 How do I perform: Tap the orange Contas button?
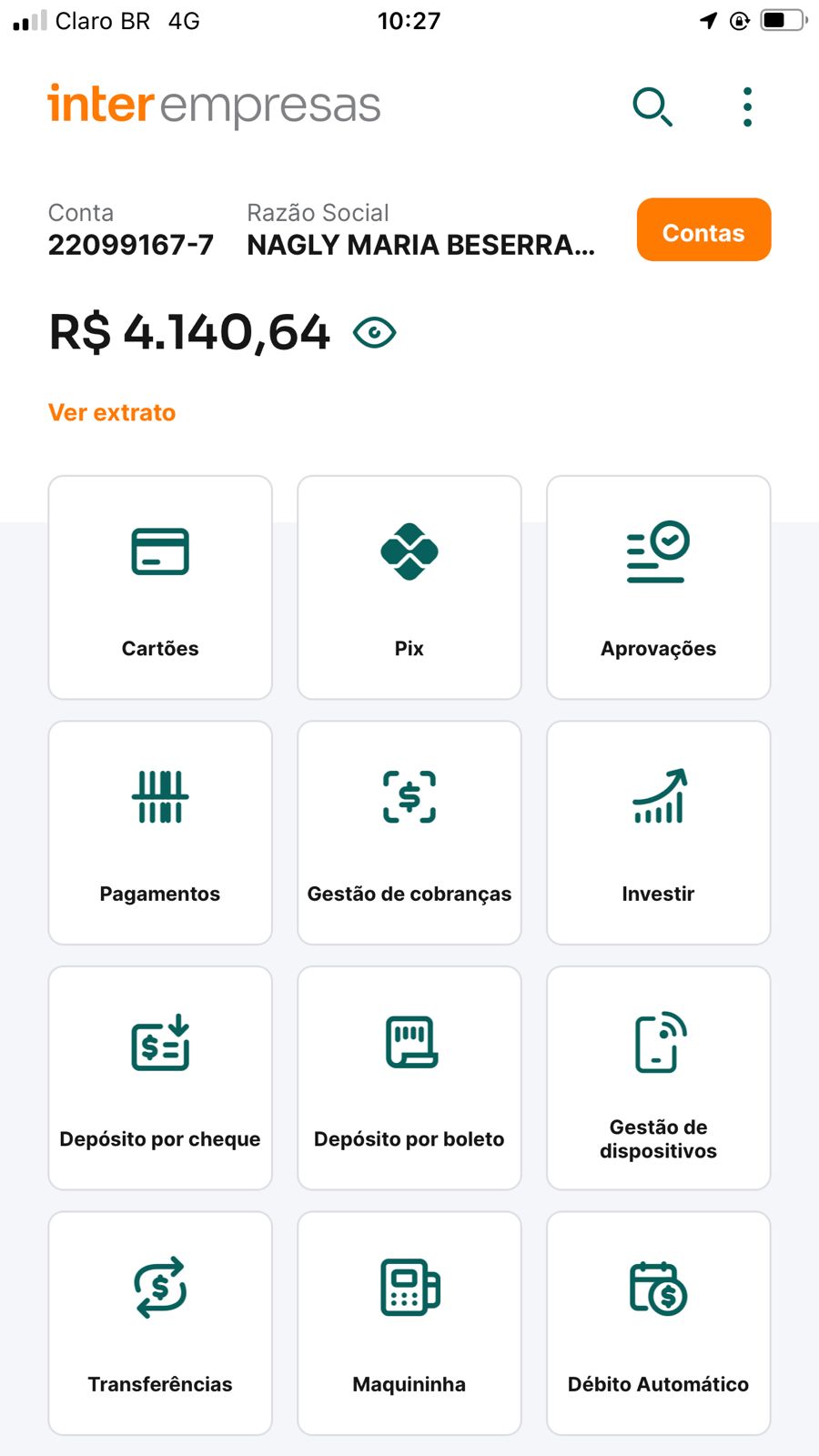pos(703,230)
